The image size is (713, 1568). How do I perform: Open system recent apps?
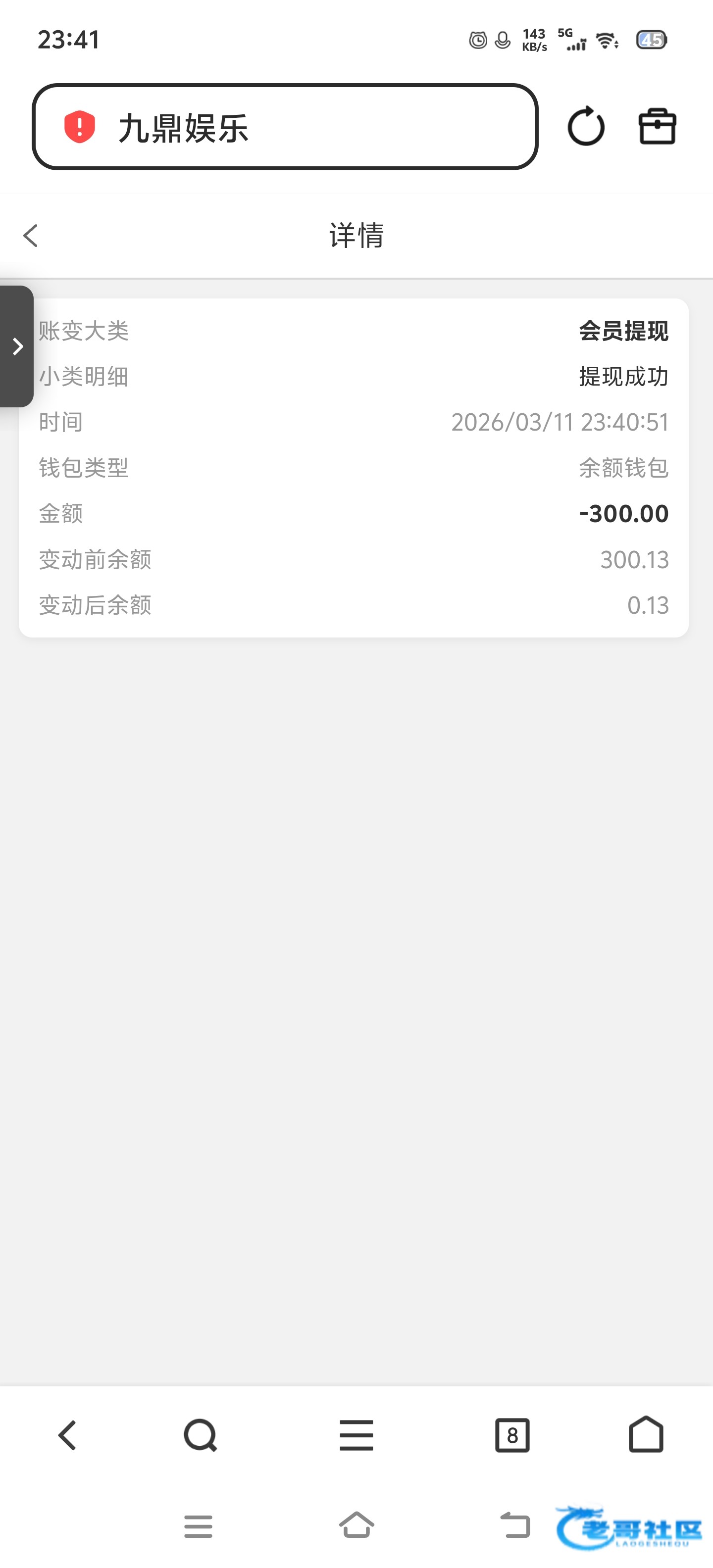click(198, 1526)
